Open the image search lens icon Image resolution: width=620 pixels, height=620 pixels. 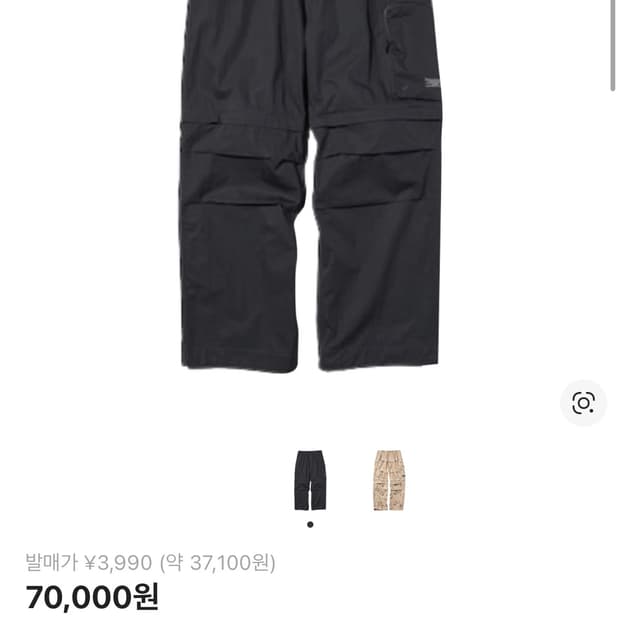[583, 403]
